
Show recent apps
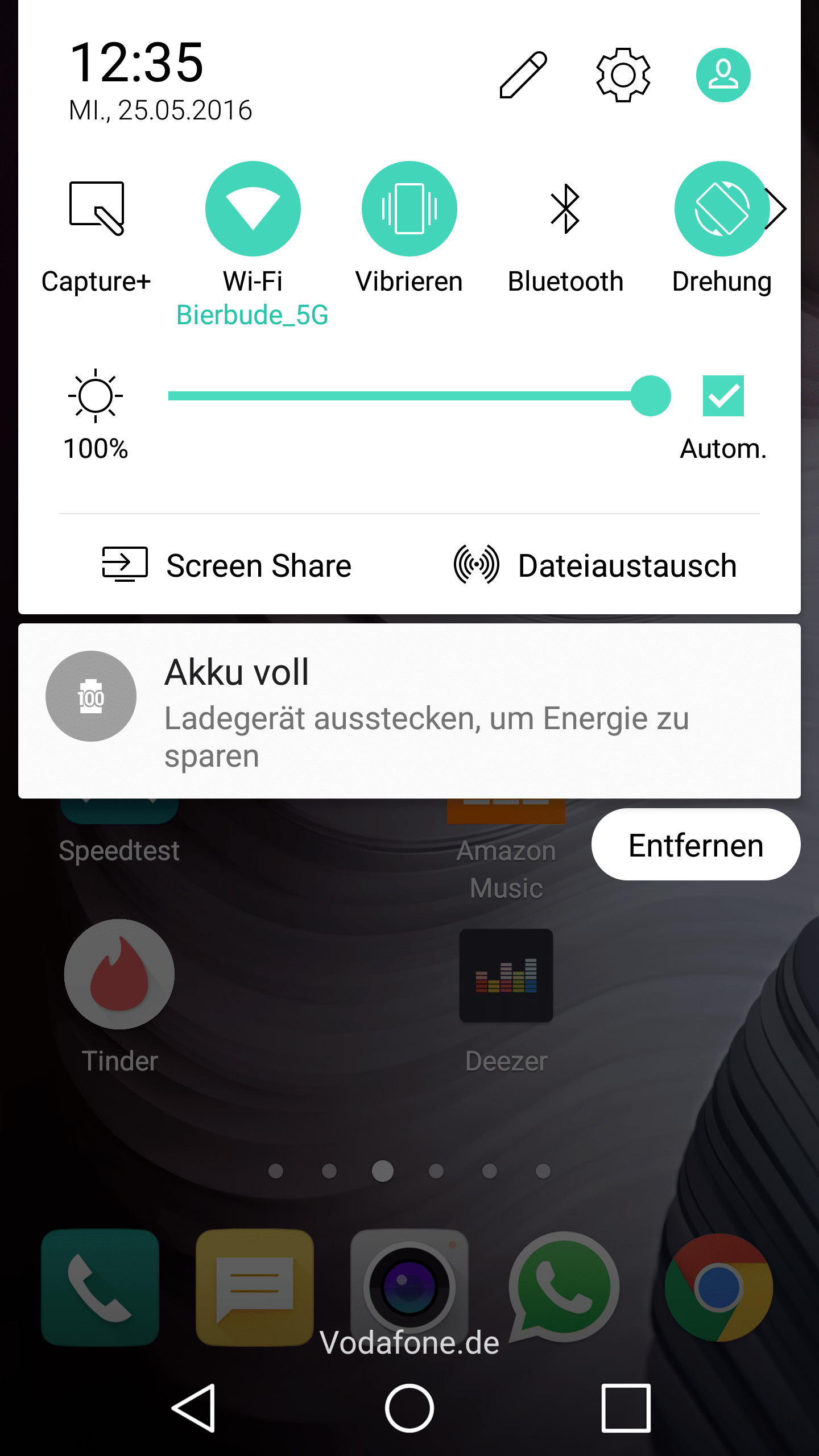tap(626, 1408)
